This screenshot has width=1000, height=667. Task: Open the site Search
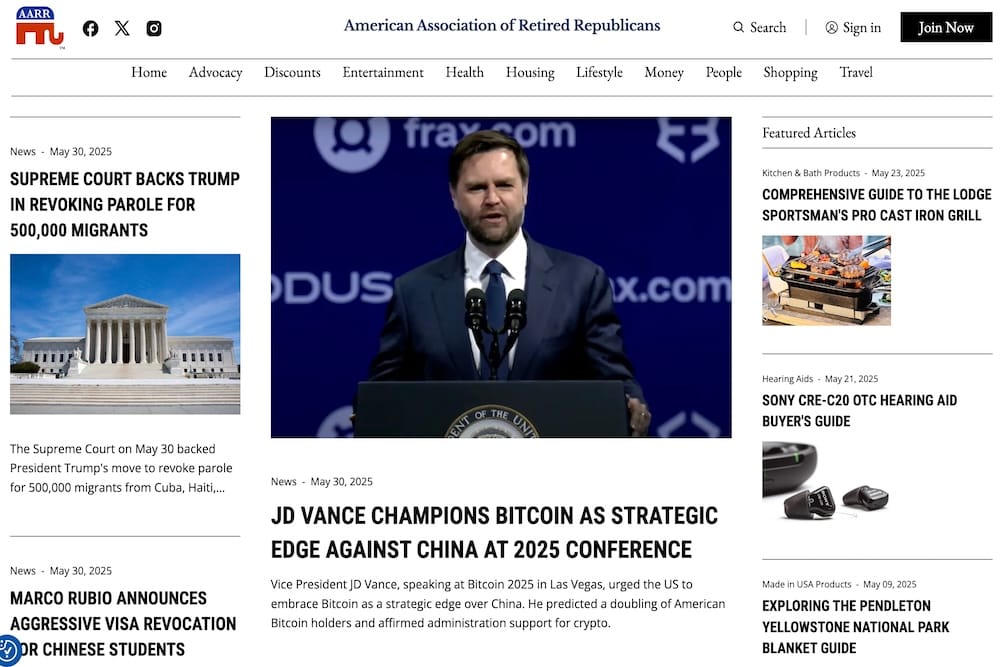pyautogui.click(x=760, y=28)
